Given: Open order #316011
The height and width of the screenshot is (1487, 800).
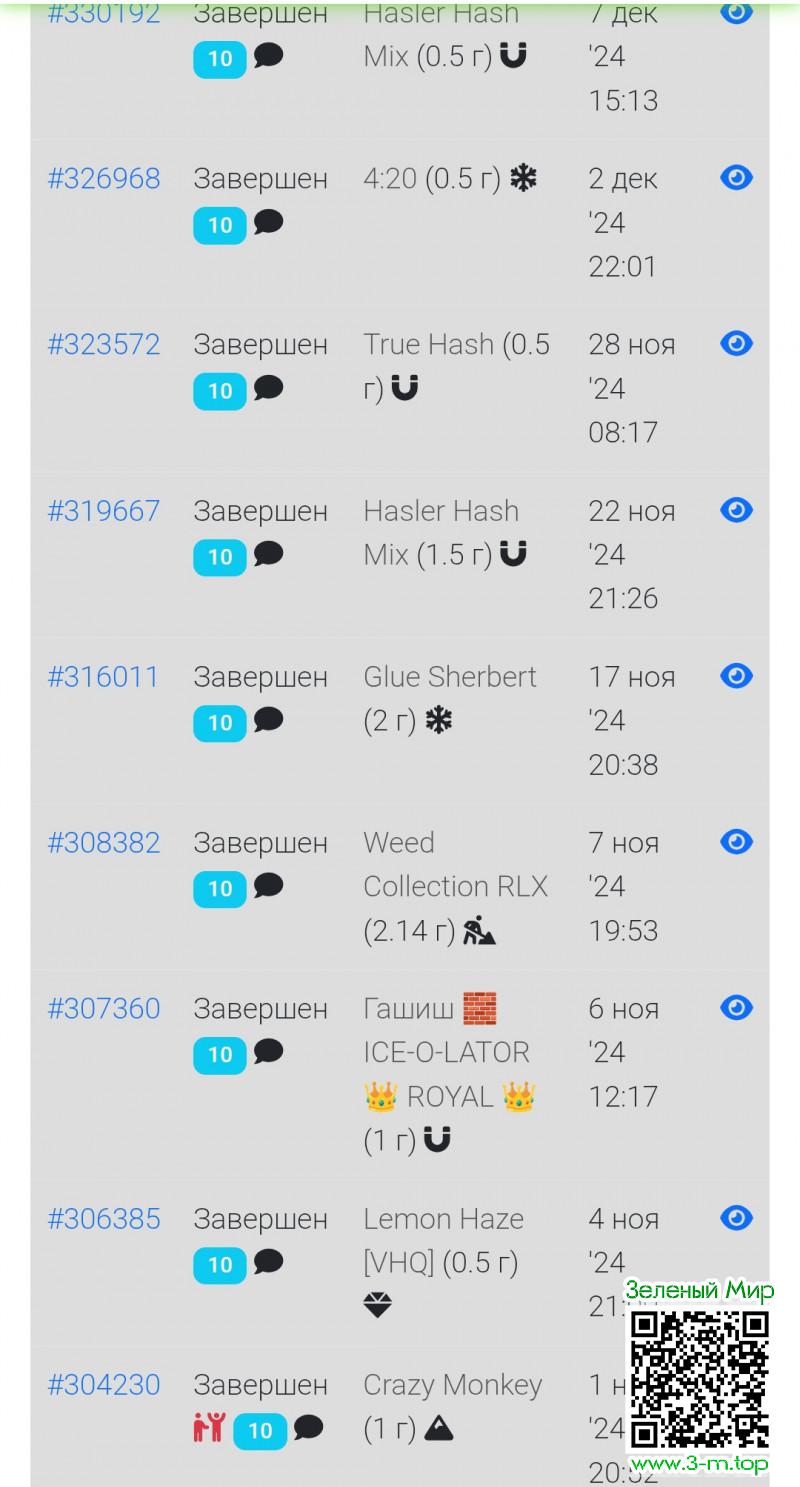Looking at the screenshot, I should click(104, 677).
